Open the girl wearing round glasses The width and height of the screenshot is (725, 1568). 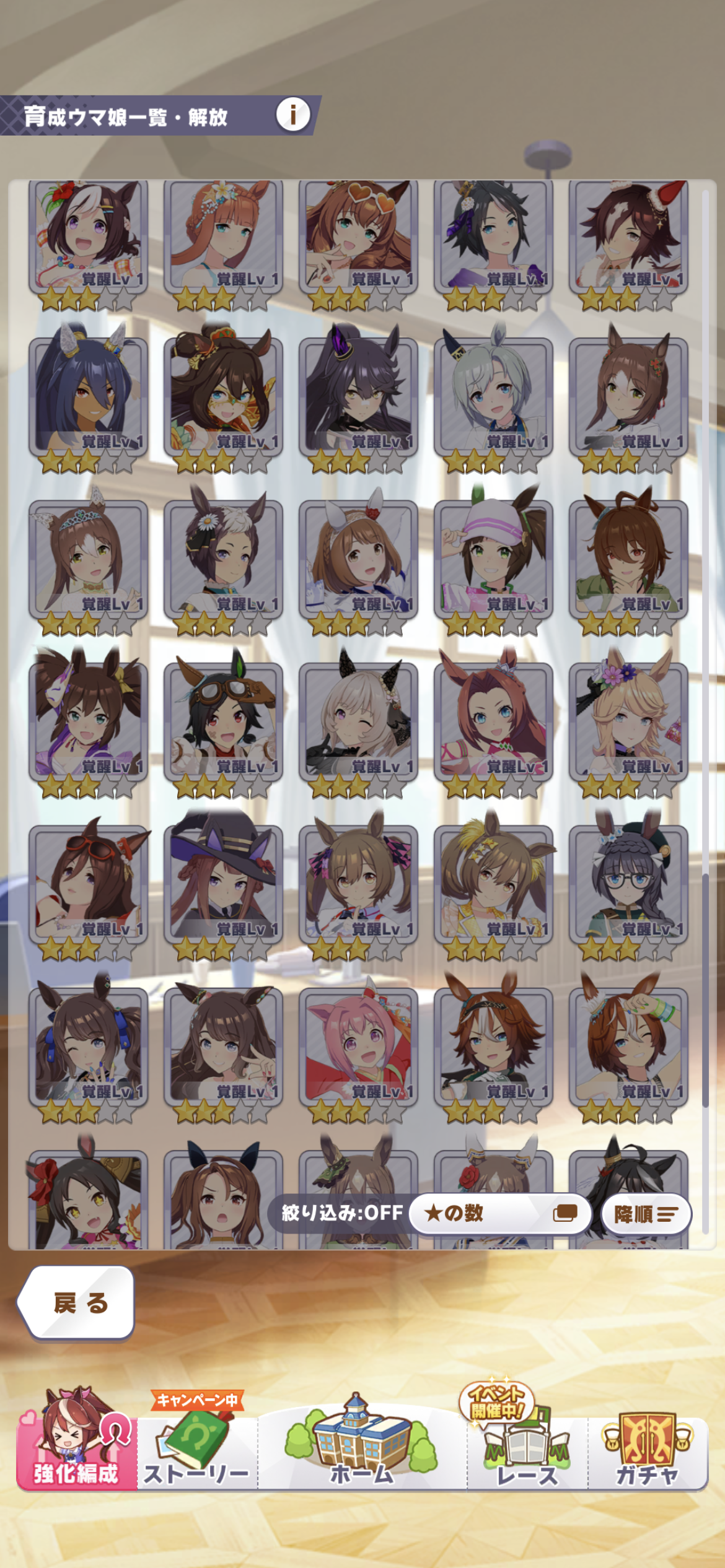628,884
